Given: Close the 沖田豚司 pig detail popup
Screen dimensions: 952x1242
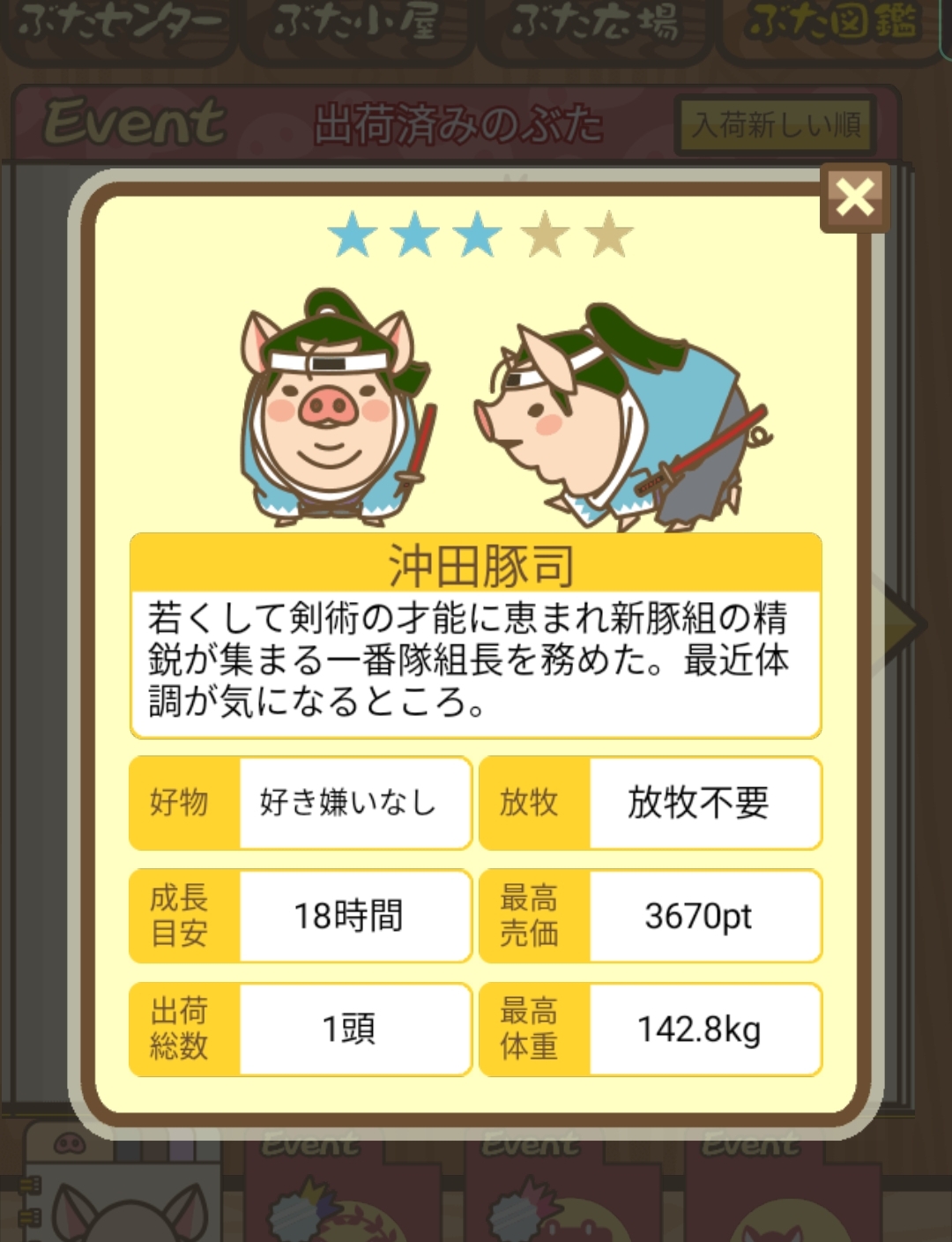Looking at the screenshot, I should coord(854,197).
